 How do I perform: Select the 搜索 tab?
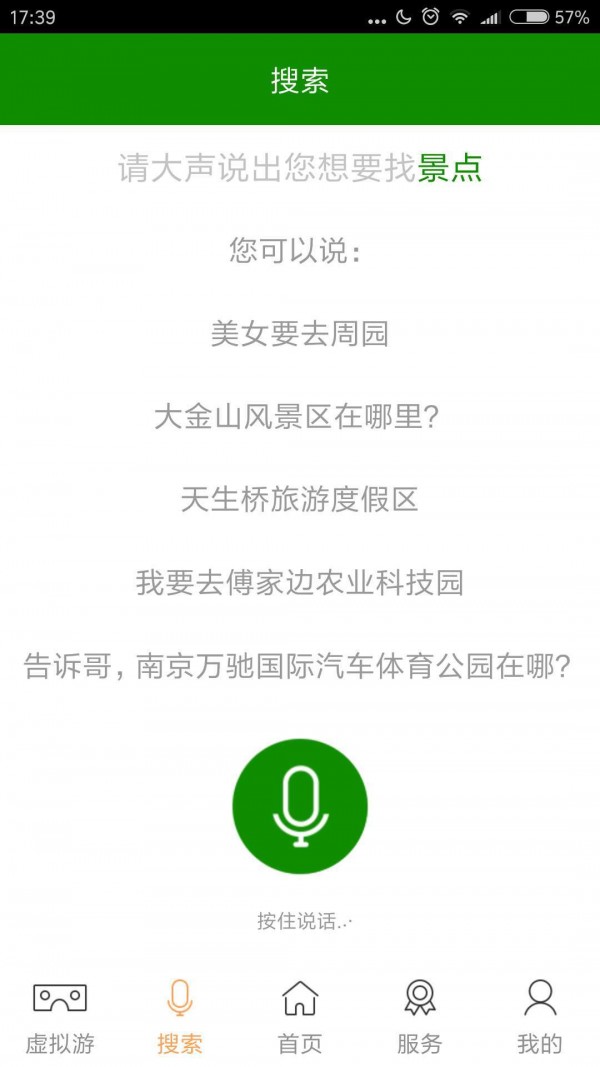tap(180, 1016)
